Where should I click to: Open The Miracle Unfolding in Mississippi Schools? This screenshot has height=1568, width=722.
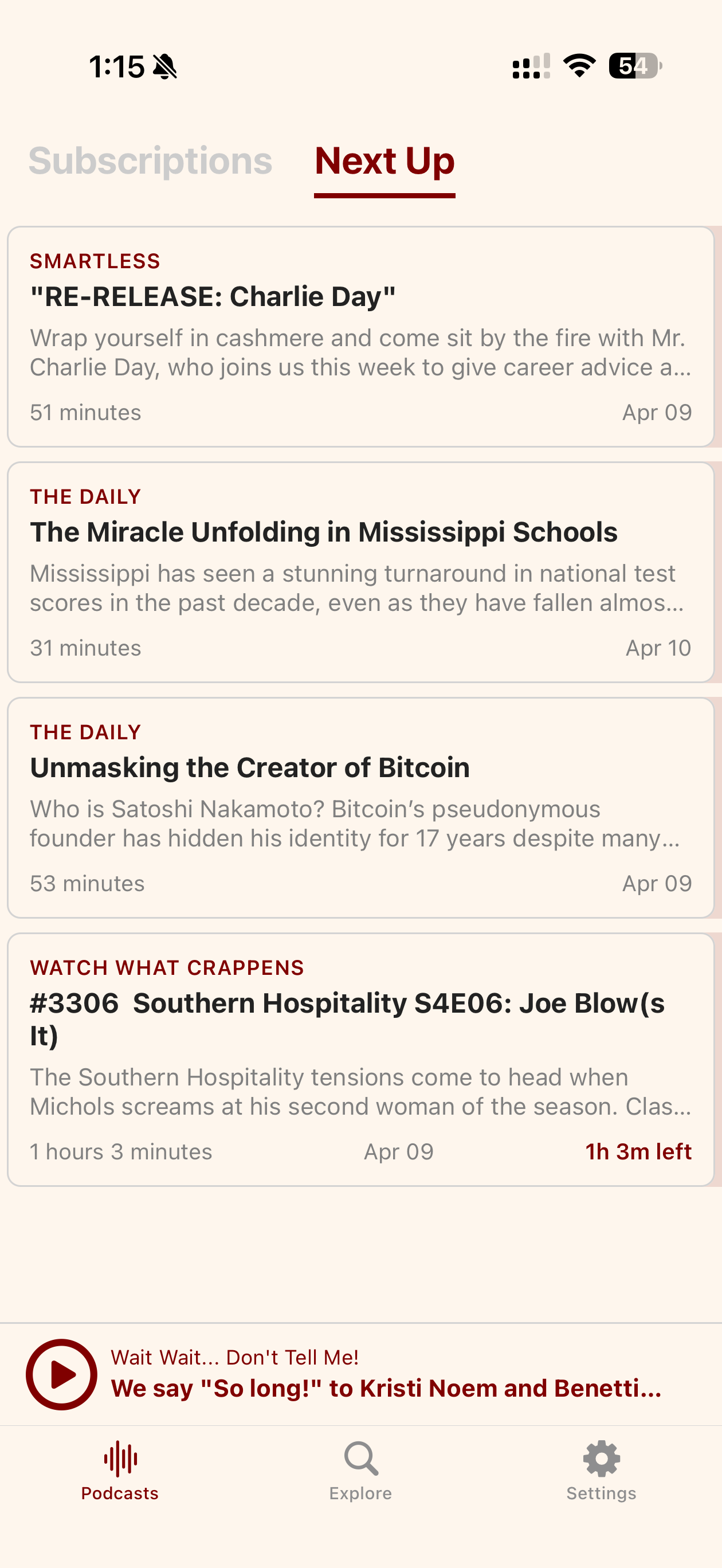coord(360,572)
